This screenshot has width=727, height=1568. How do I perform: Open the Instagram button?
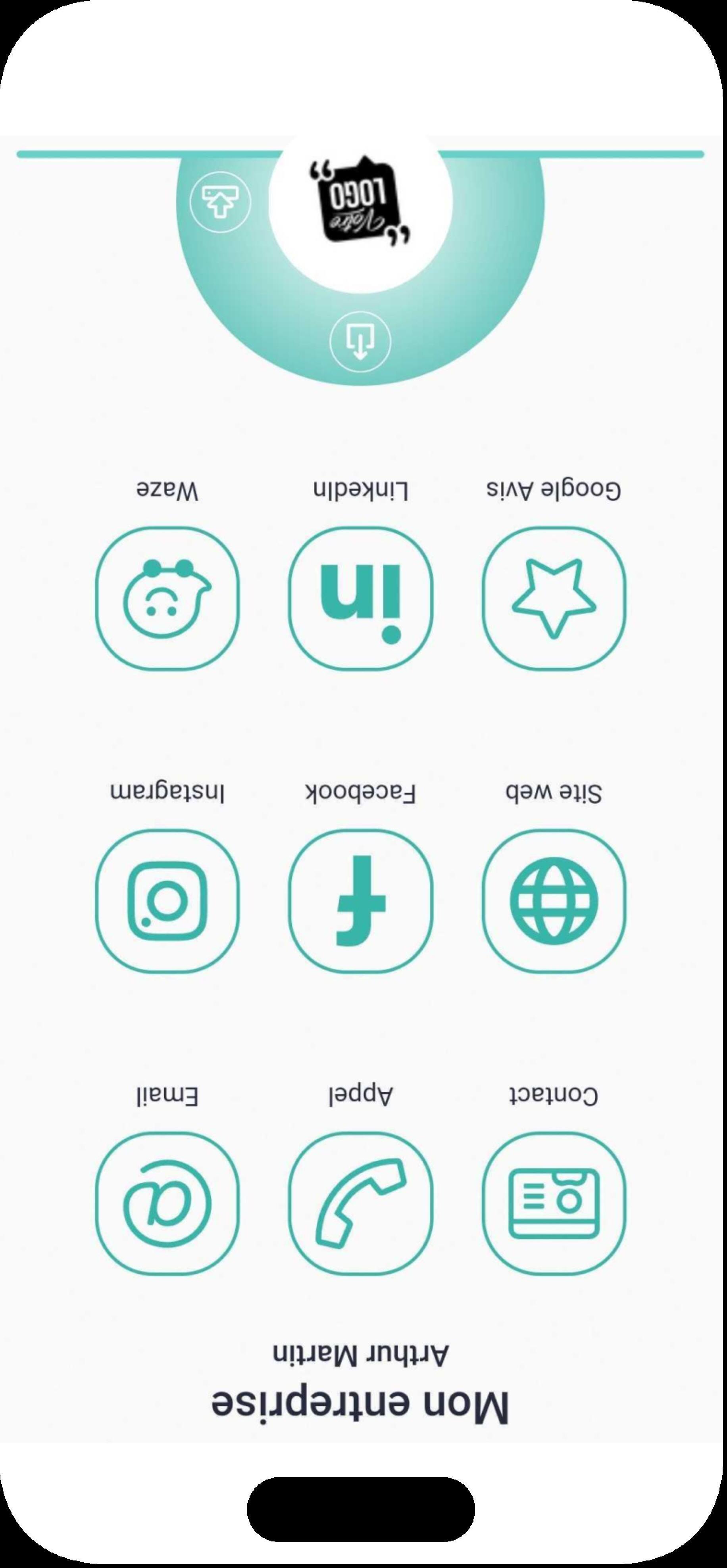pyautogui.click(x=167, y=901)
